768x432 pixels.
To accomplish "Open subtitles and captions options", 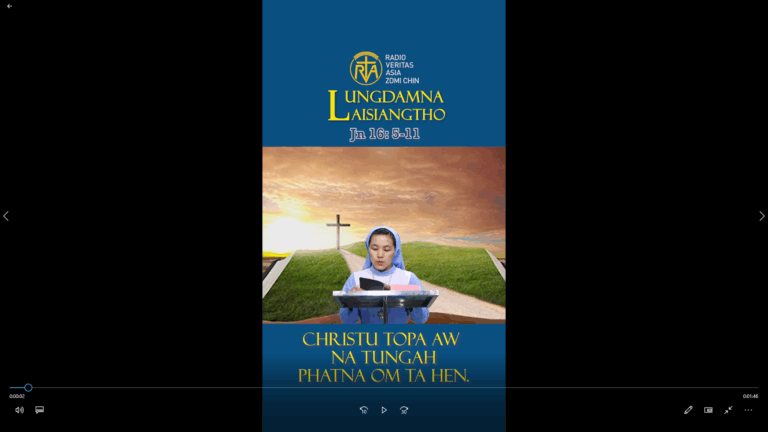I will (x=40, y=410).
